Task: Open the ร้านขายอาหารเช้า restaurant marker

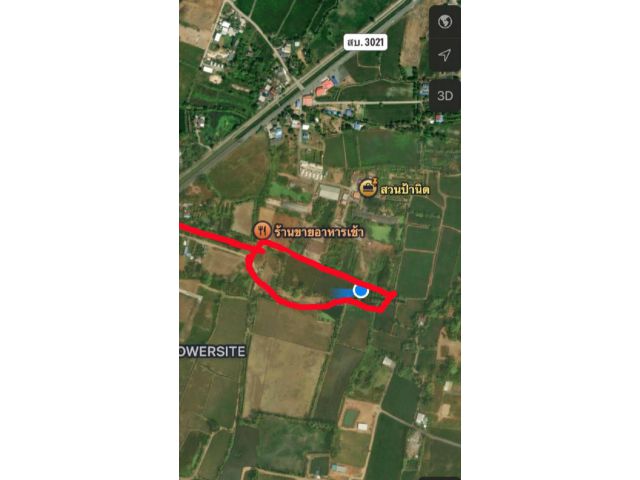Action: 261,231
